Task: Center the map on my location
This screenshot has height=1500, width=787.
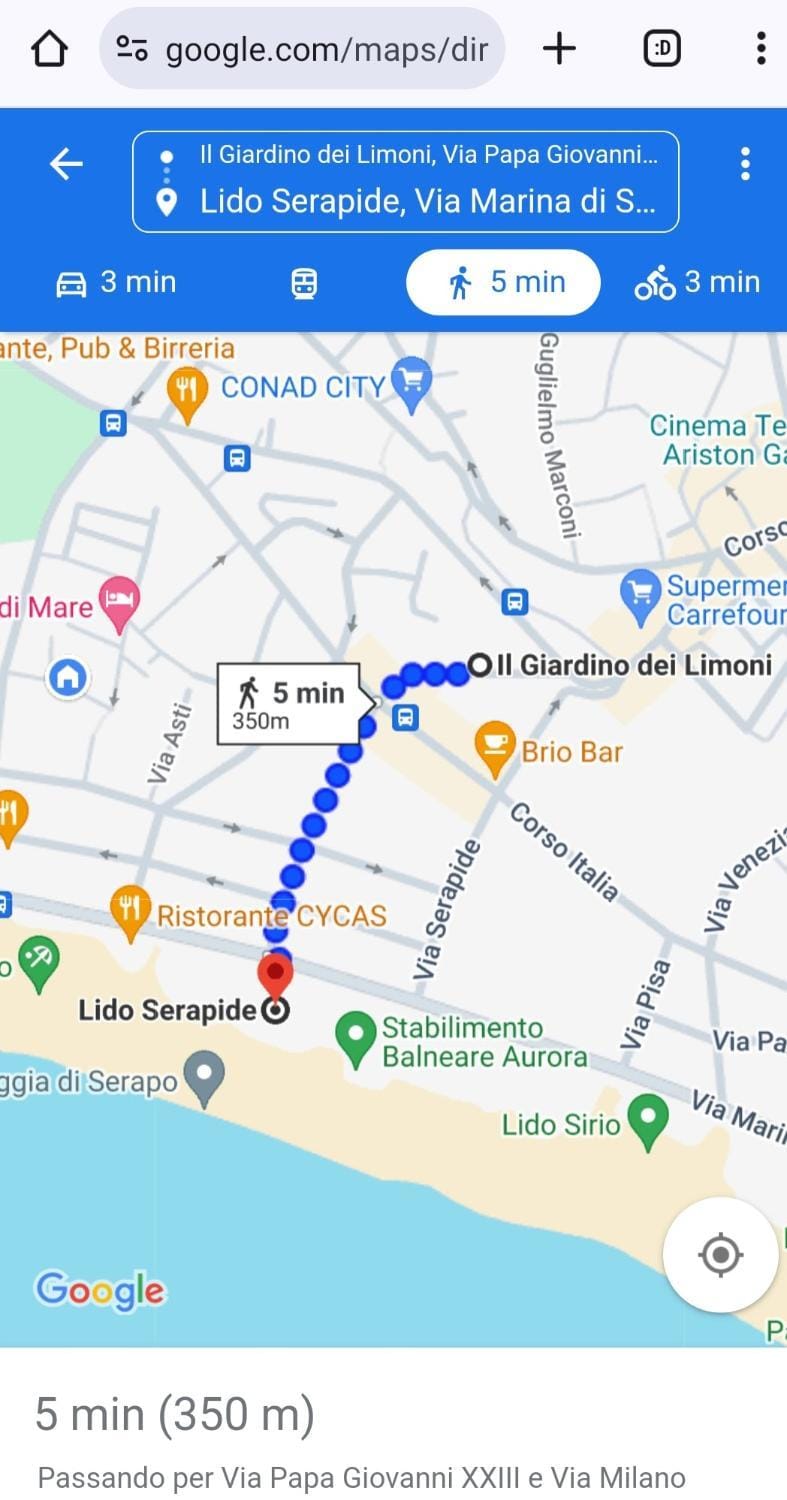Action: [x=720, y=1254]
